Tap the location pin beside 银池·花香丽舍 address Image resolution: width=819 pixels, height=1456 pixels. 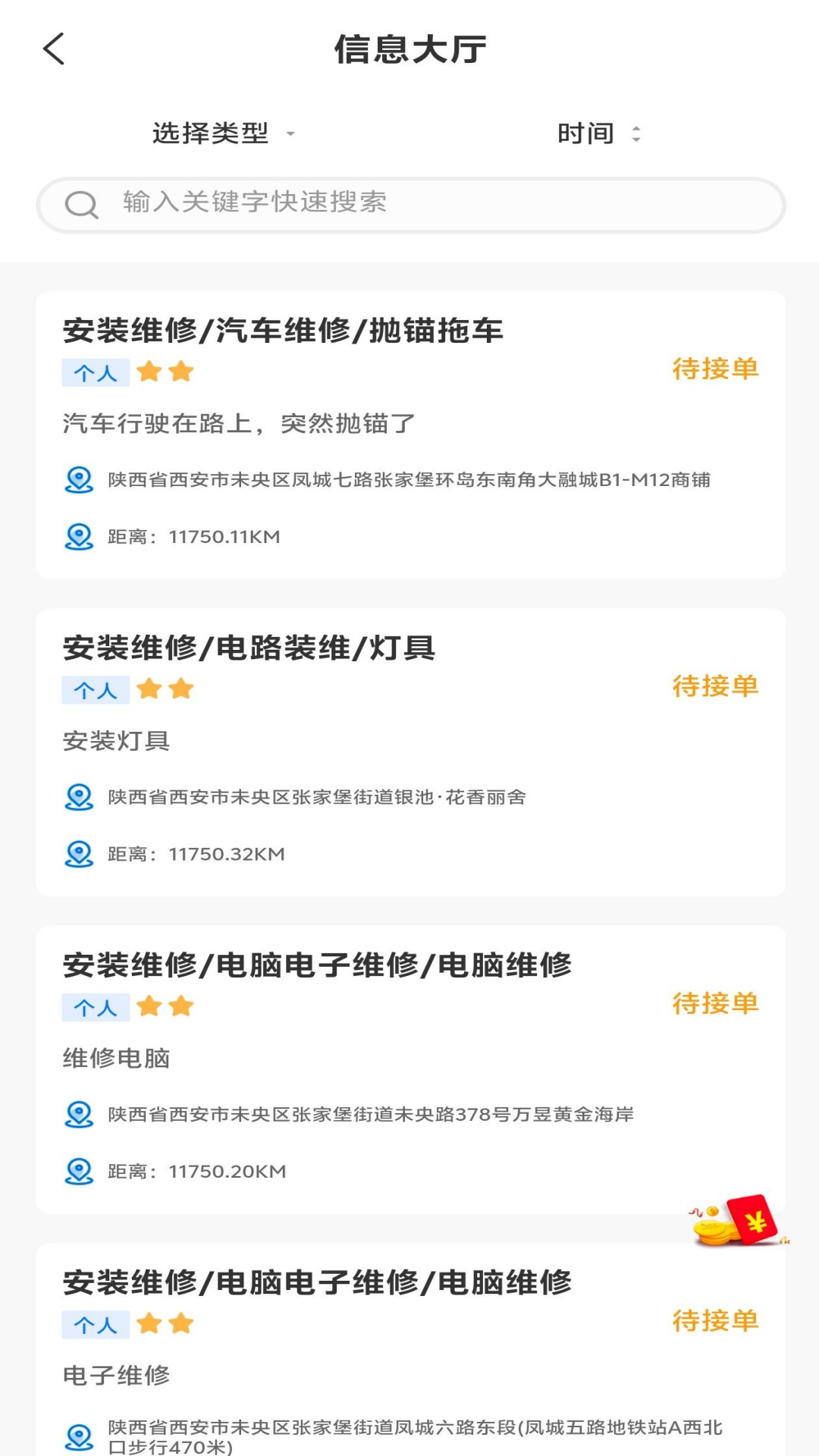tap(79, 797)
